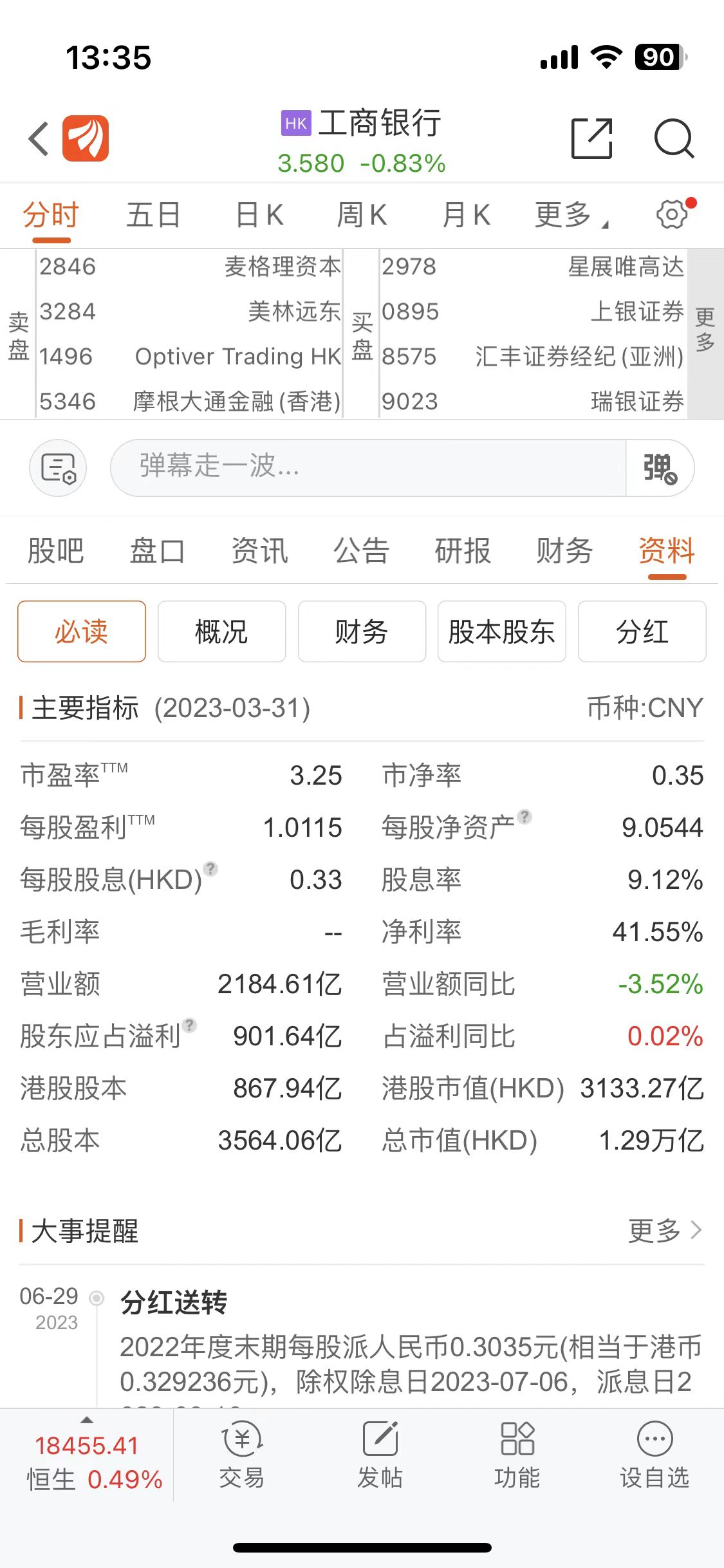724x1568 pixels.
Task: Select the 周K chart tab
Action: click(x=362, y=214)
